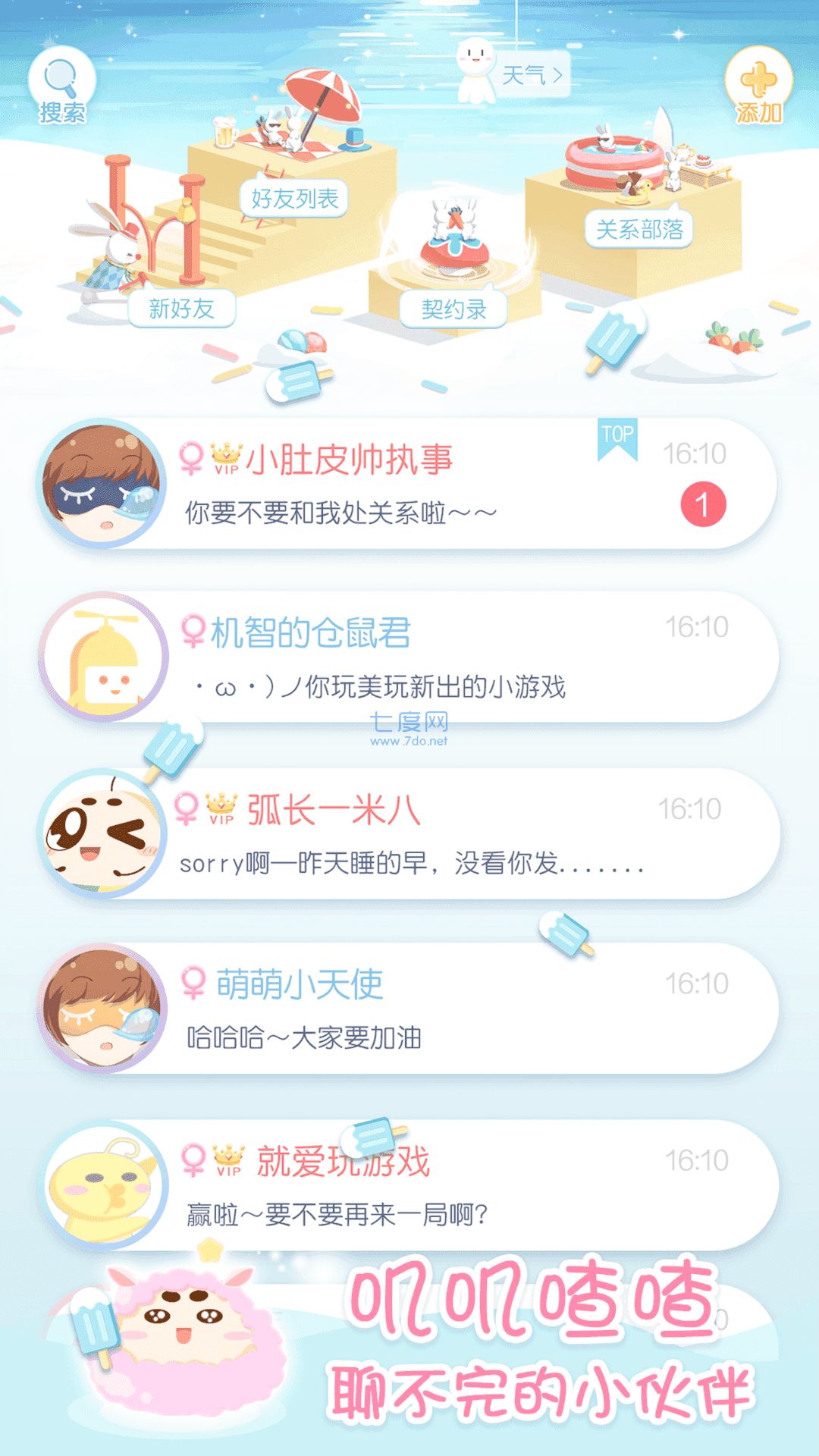Open 新好友 new friends

click(181, 309)
